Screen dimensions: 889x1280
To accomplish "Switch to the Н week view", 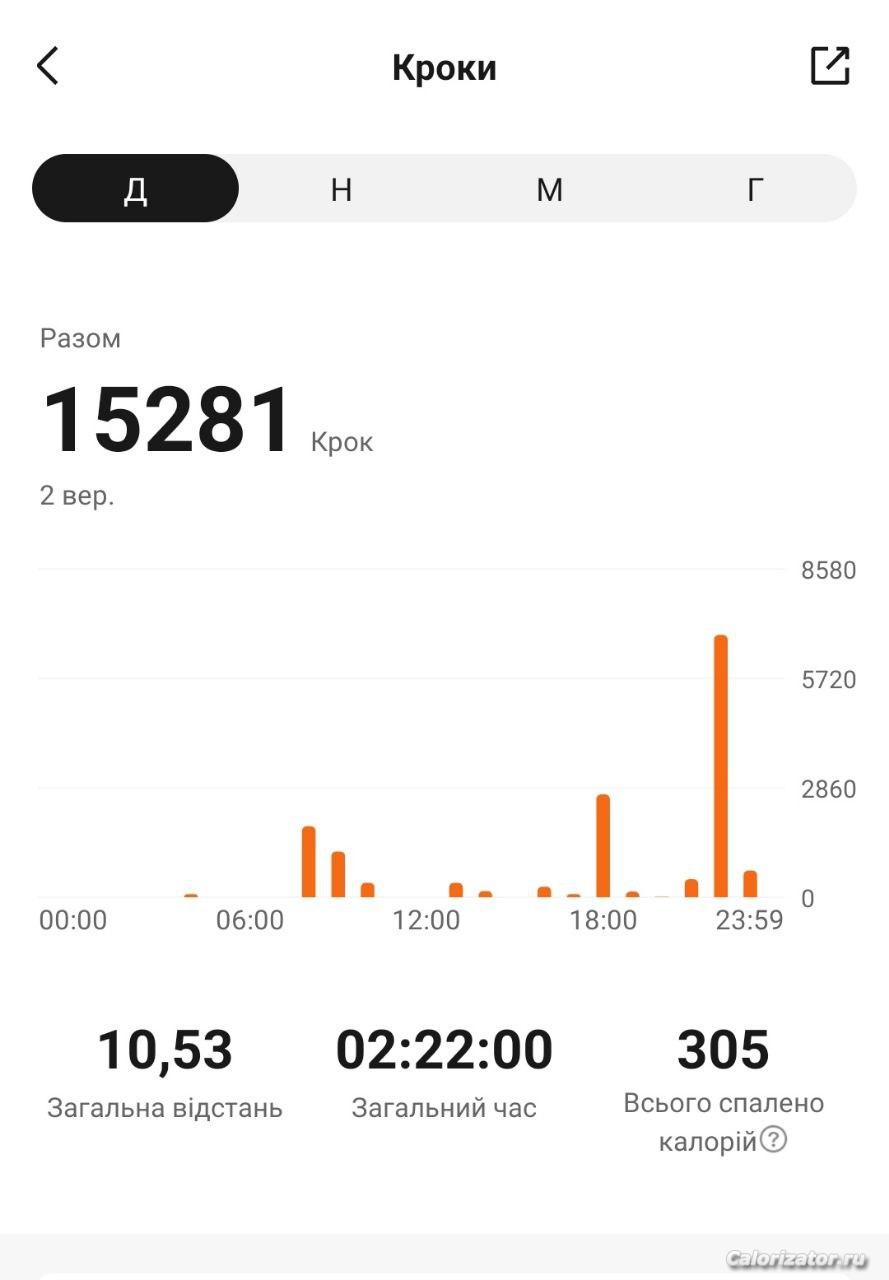I will click(x=342, y=189).
